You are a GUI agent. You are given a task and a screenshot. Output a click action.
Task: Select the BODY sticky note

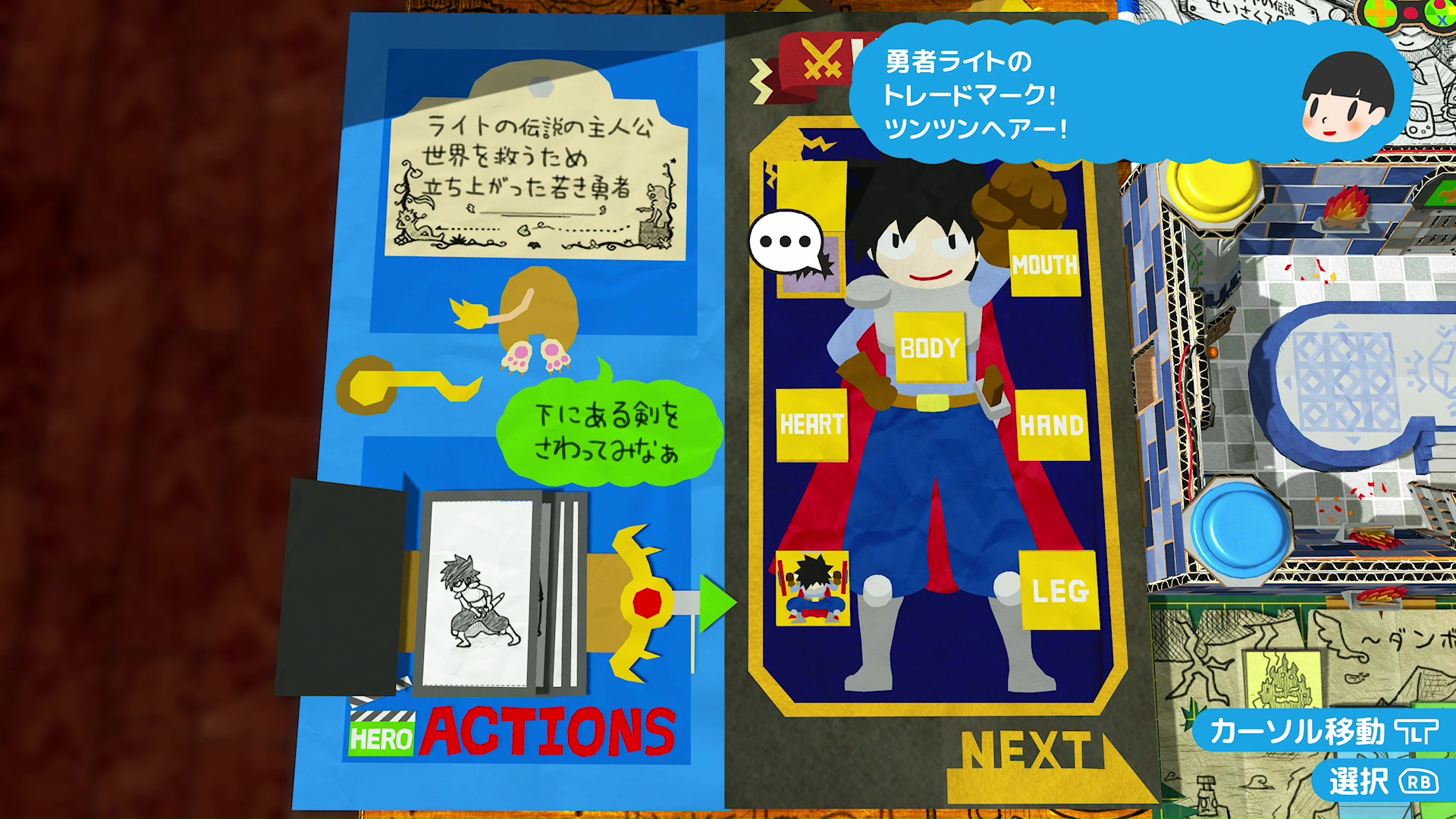pos(930,347)
